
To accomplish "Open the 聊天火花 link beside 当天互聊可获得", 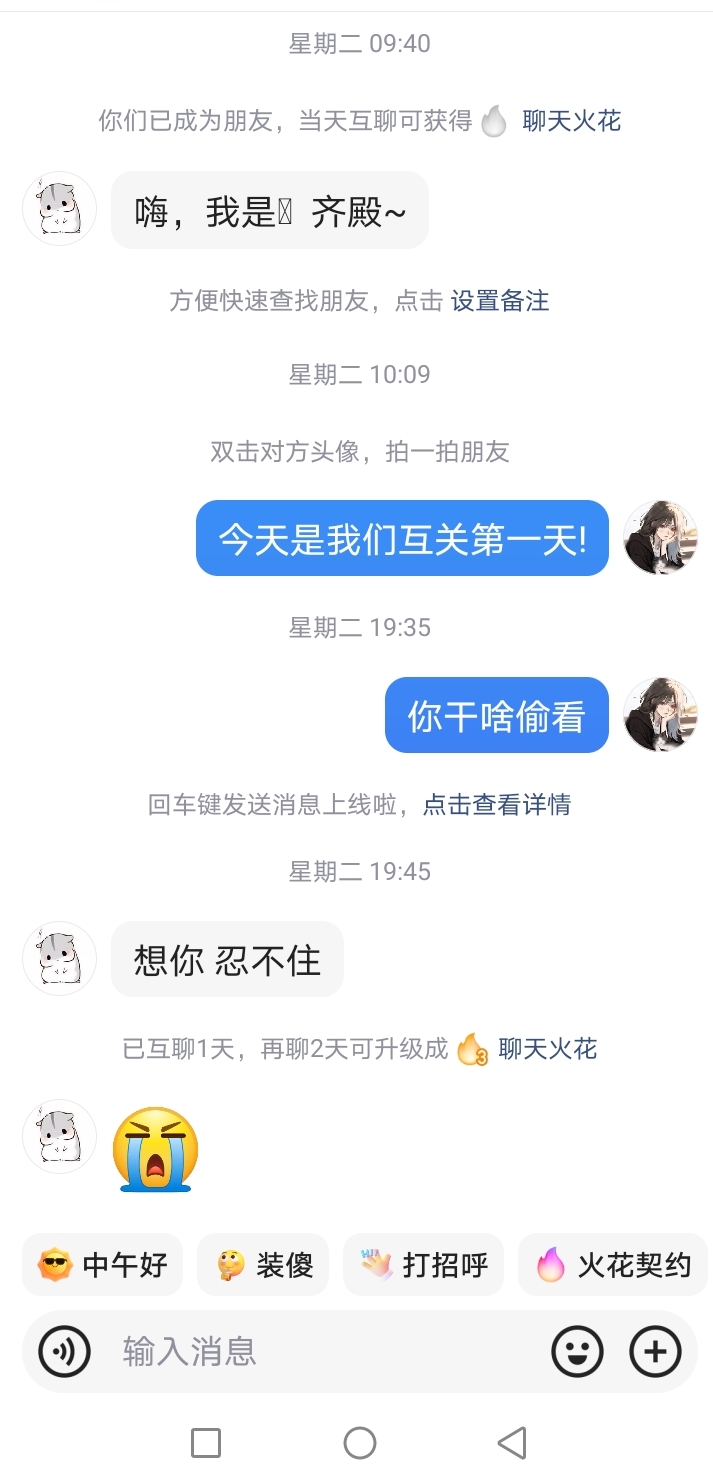I will pos(571,121).
